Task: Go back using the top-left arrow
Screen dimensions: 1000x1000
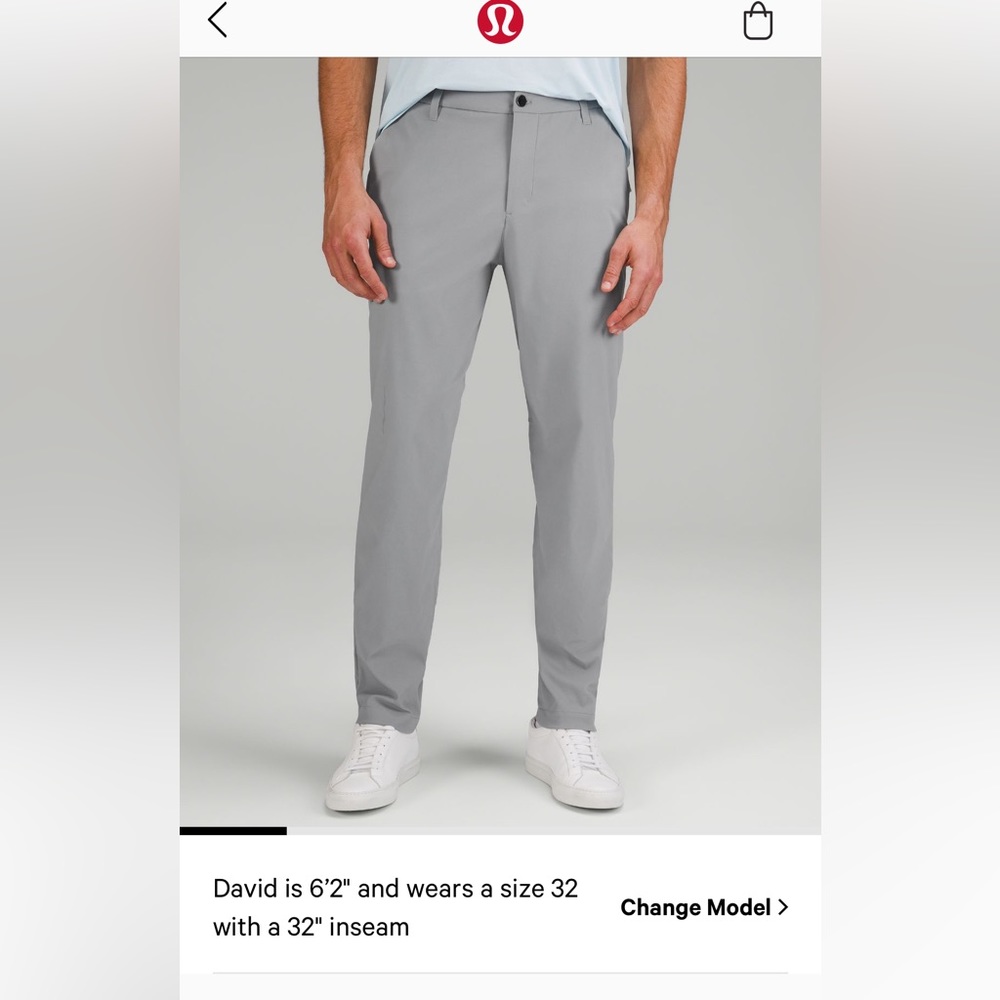Action: click(x=218, y=20)
